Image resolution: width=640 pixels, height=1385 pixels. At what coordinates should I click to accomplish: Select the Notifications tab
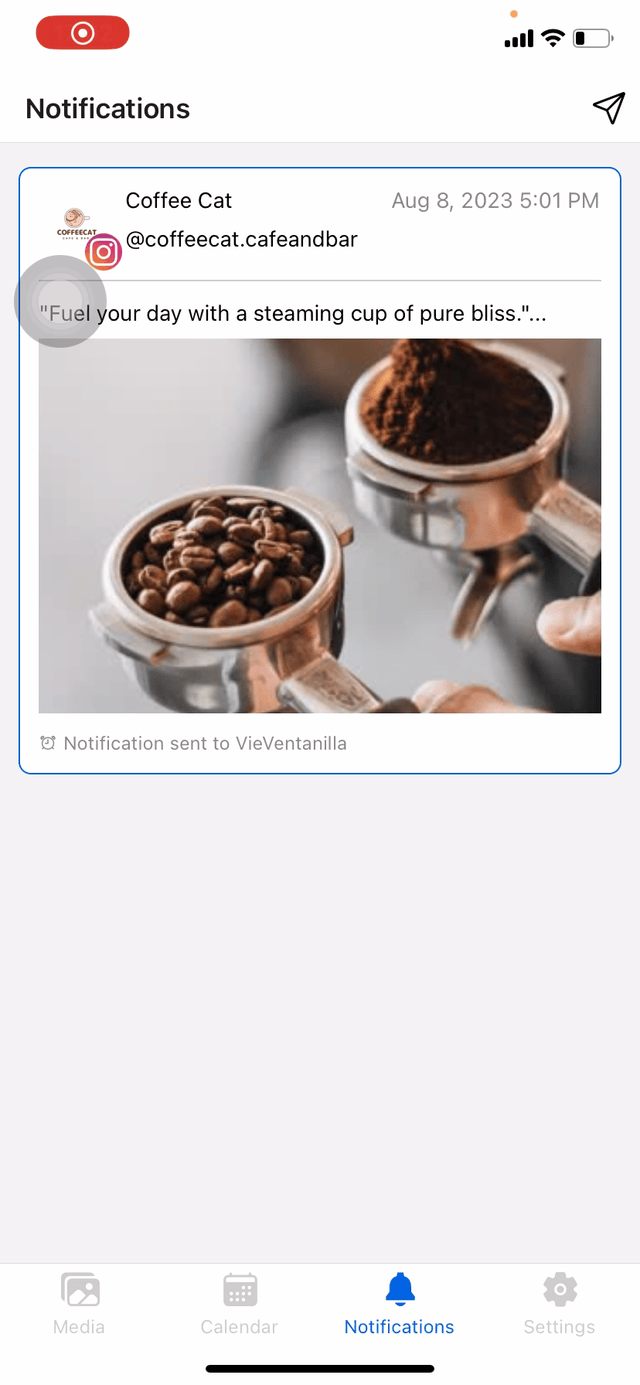(399, 1303)
